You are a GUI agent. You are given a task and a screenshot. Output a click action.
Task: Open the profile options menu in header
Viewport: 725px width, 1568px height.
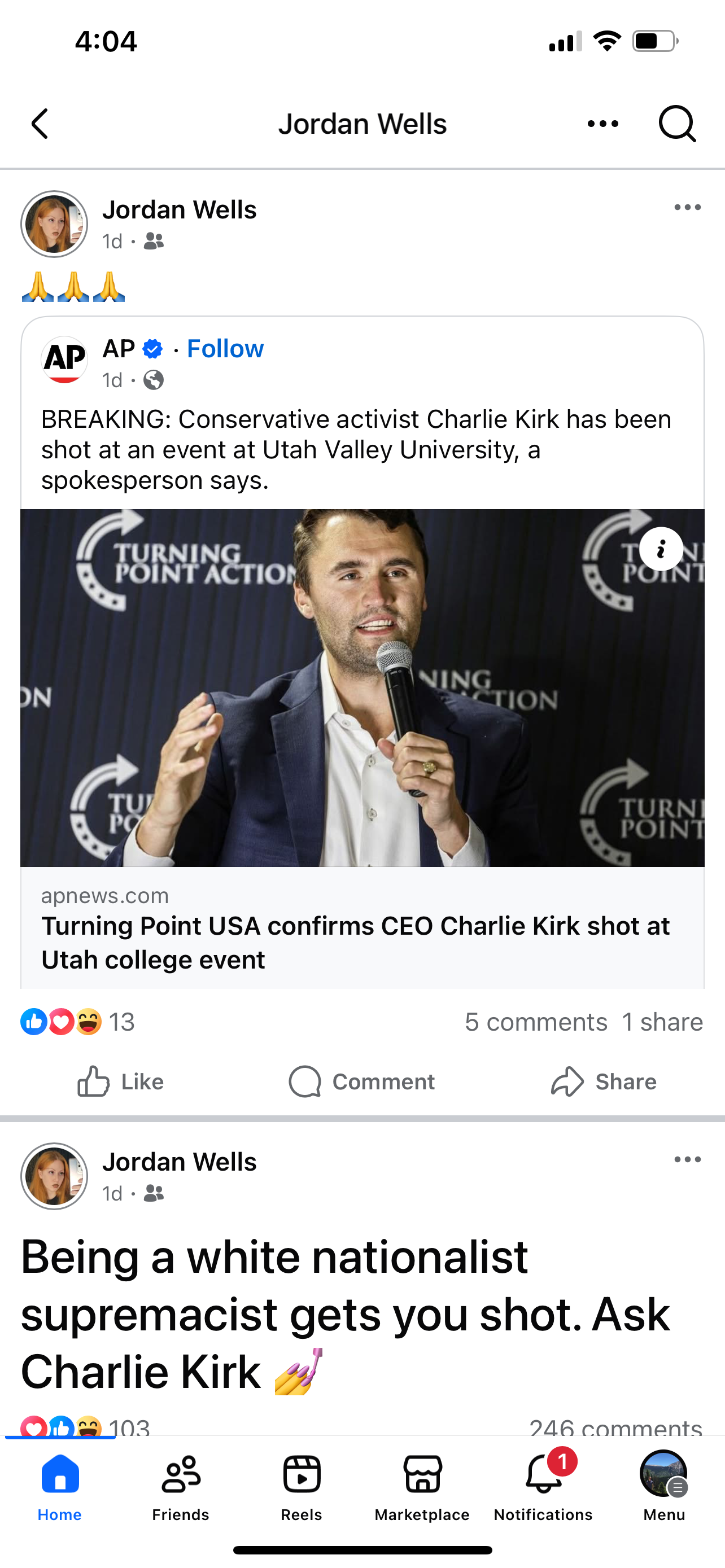(x=602, y=124)
